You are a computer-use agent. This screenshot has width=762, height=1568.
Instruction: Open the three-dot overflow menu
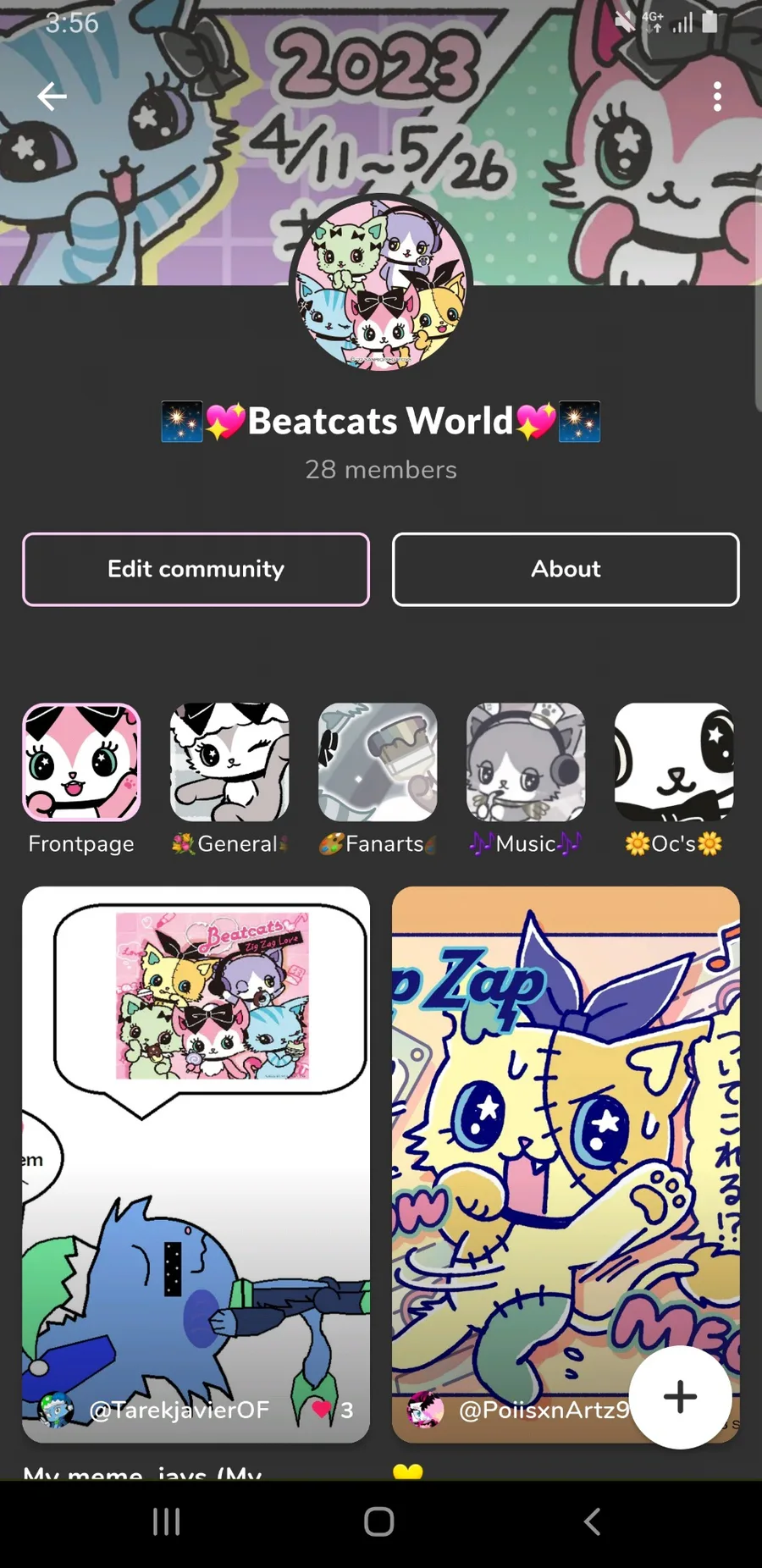point(717,97)
